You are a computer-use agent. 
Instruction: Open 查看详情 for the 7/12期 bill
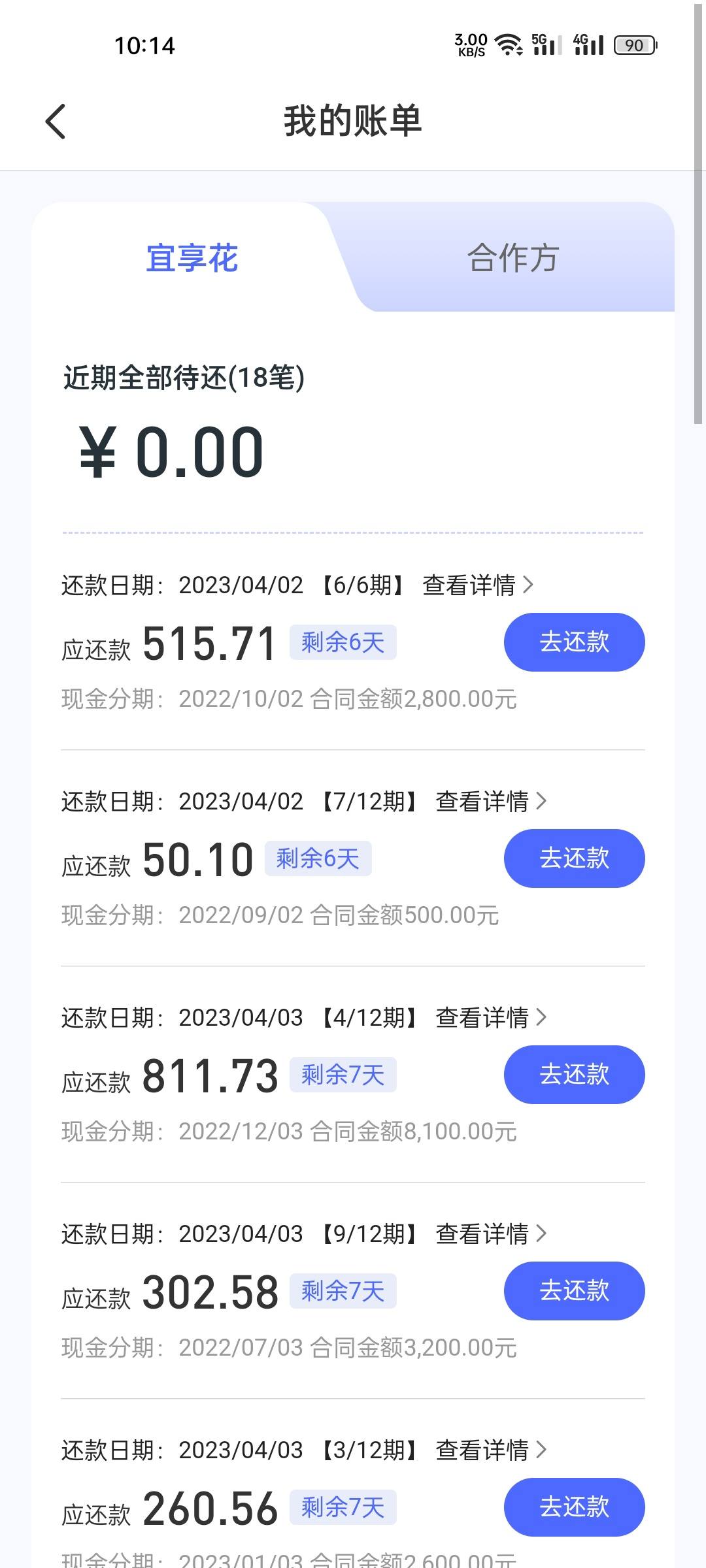pos(491,802)
